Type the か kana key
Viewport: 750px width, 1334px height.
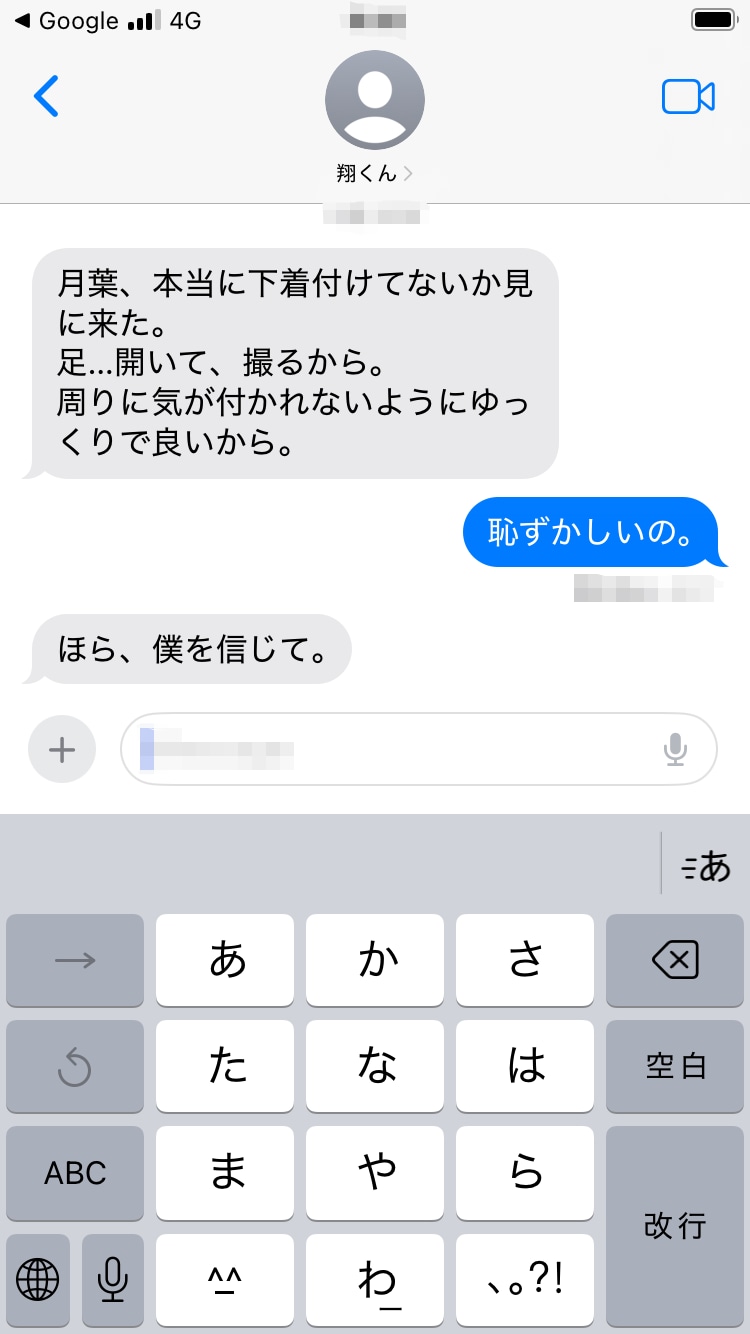[x=375, y=961]
